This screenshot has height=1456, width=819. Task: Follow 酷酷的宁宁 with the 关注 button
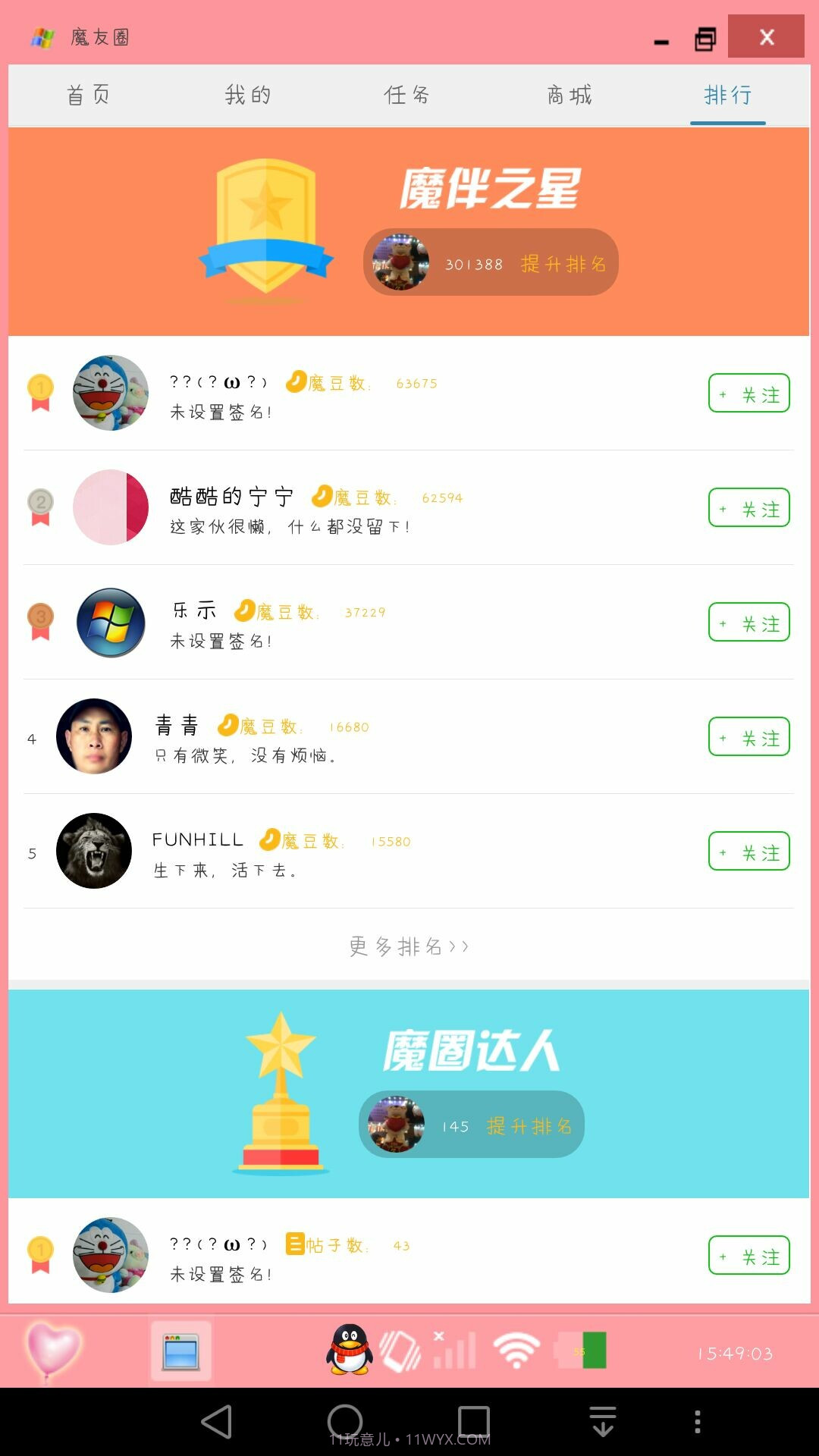pyautogui.click(x=748, y=509)
